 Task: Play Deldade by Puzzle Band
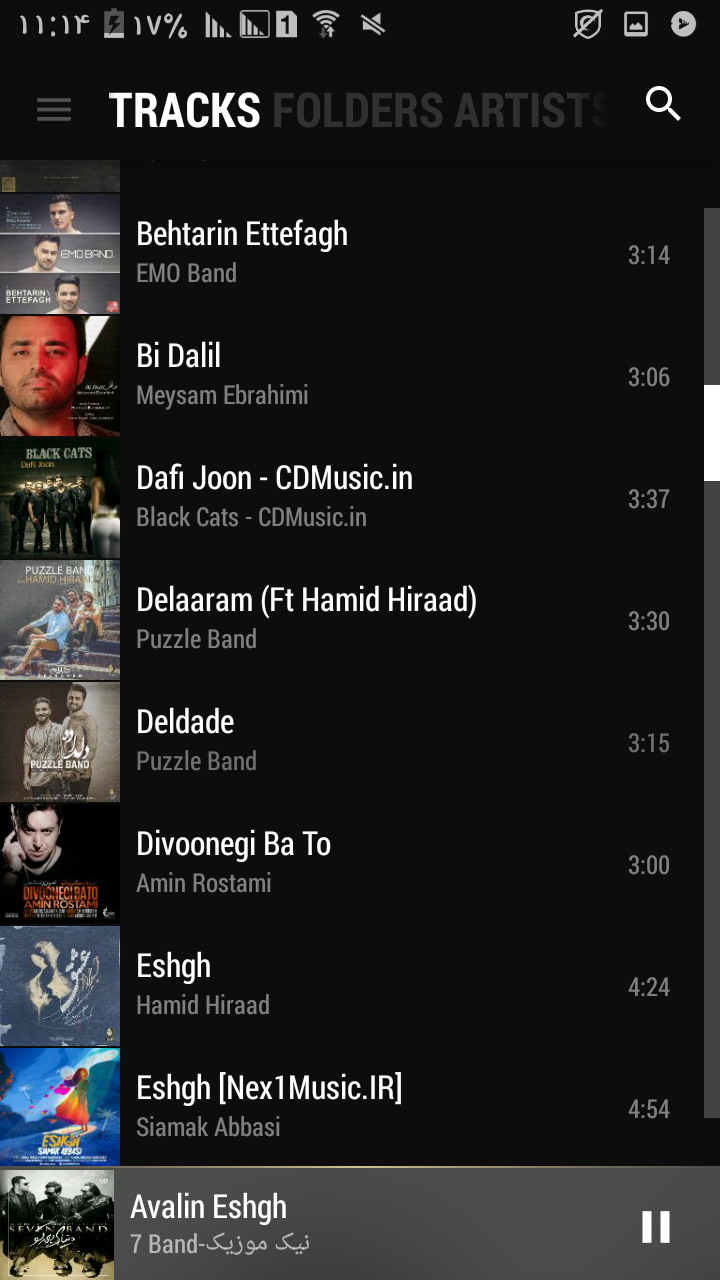point(360,741)
